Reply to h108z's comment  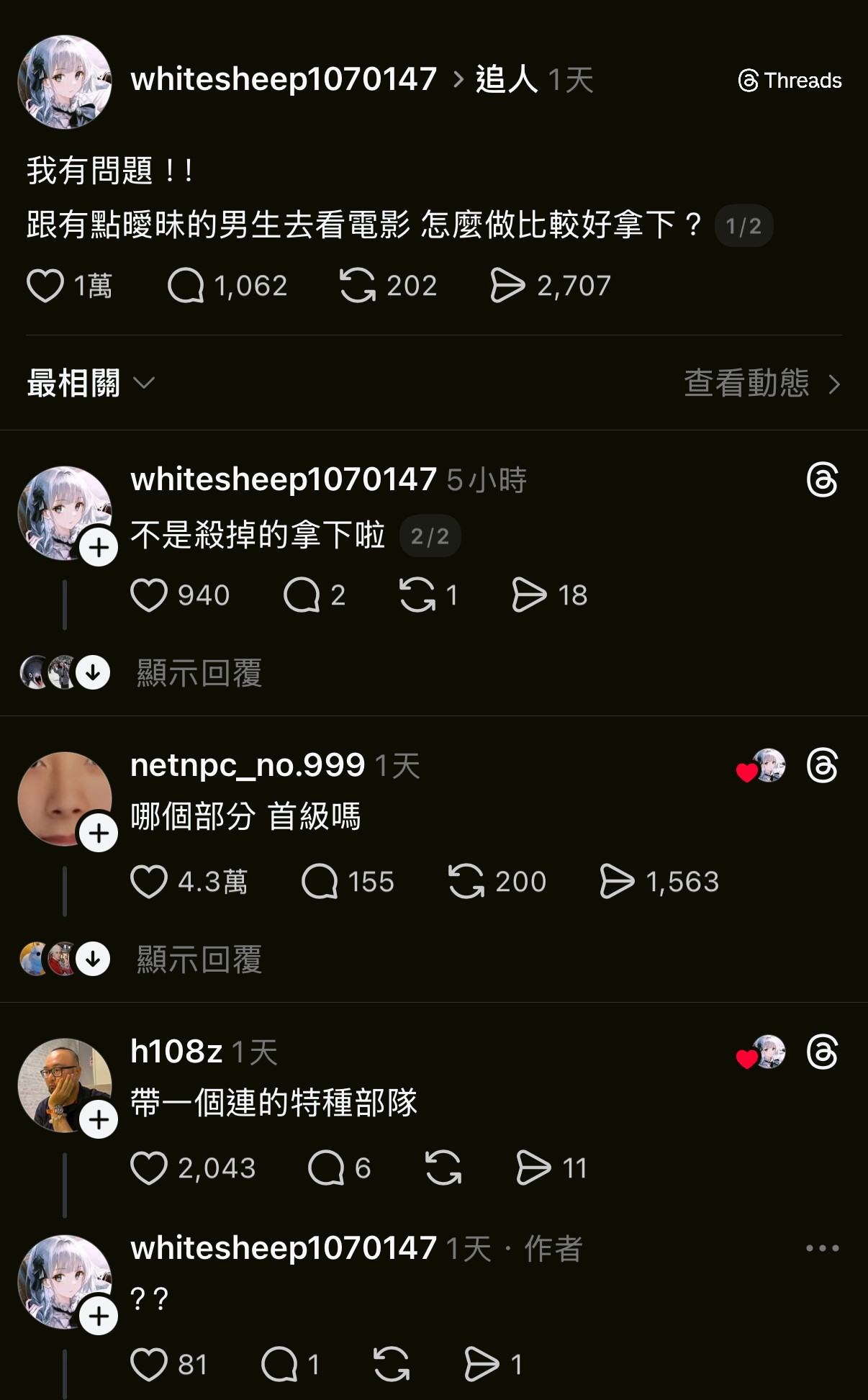coord(326,1168)
